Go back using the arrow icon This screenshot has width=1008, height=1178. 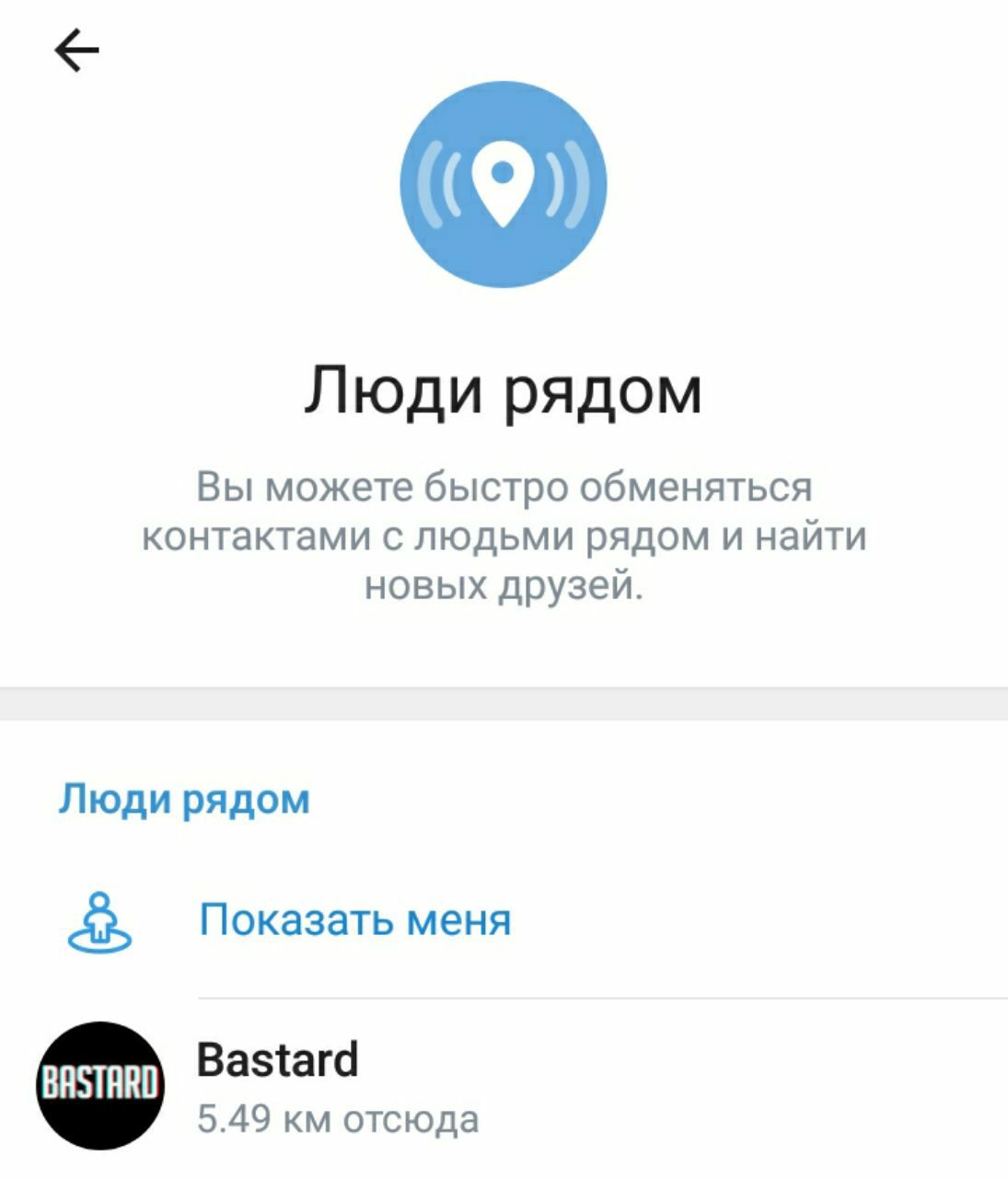point(77,51)
